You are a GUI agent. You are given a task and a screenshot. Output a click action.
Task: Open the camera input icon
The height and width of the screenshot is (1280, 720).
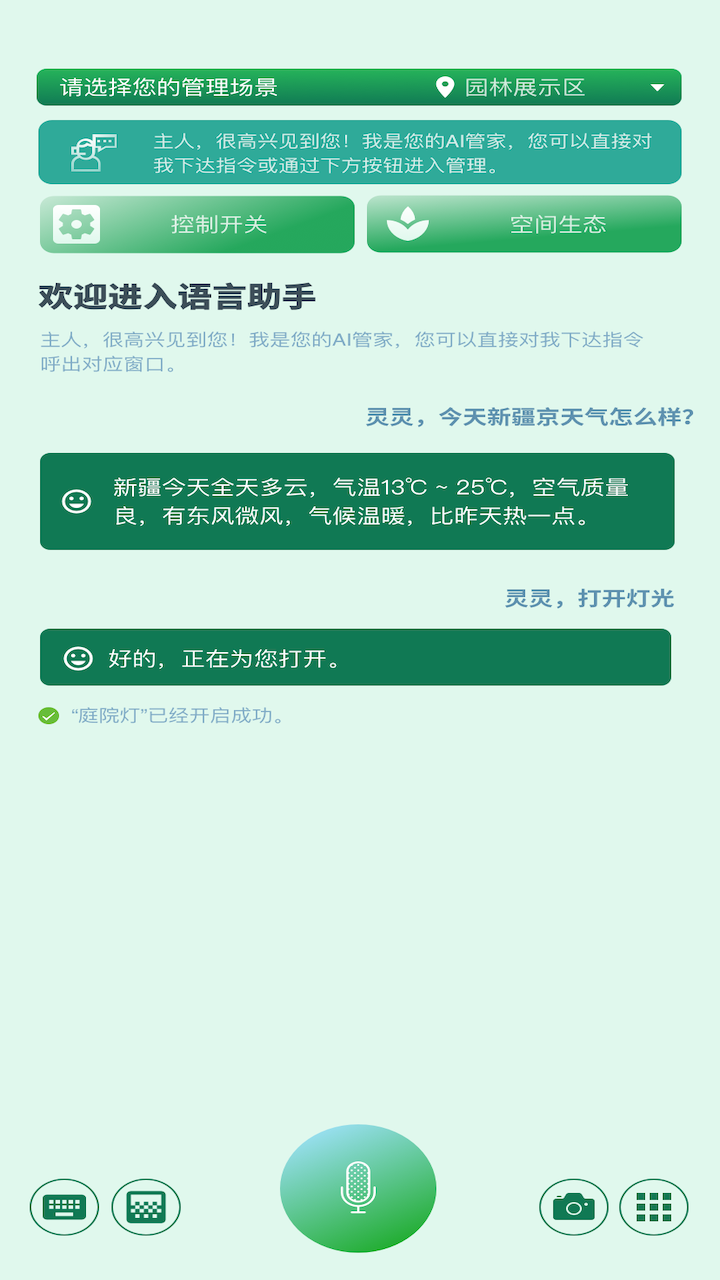coord(574,1207)
